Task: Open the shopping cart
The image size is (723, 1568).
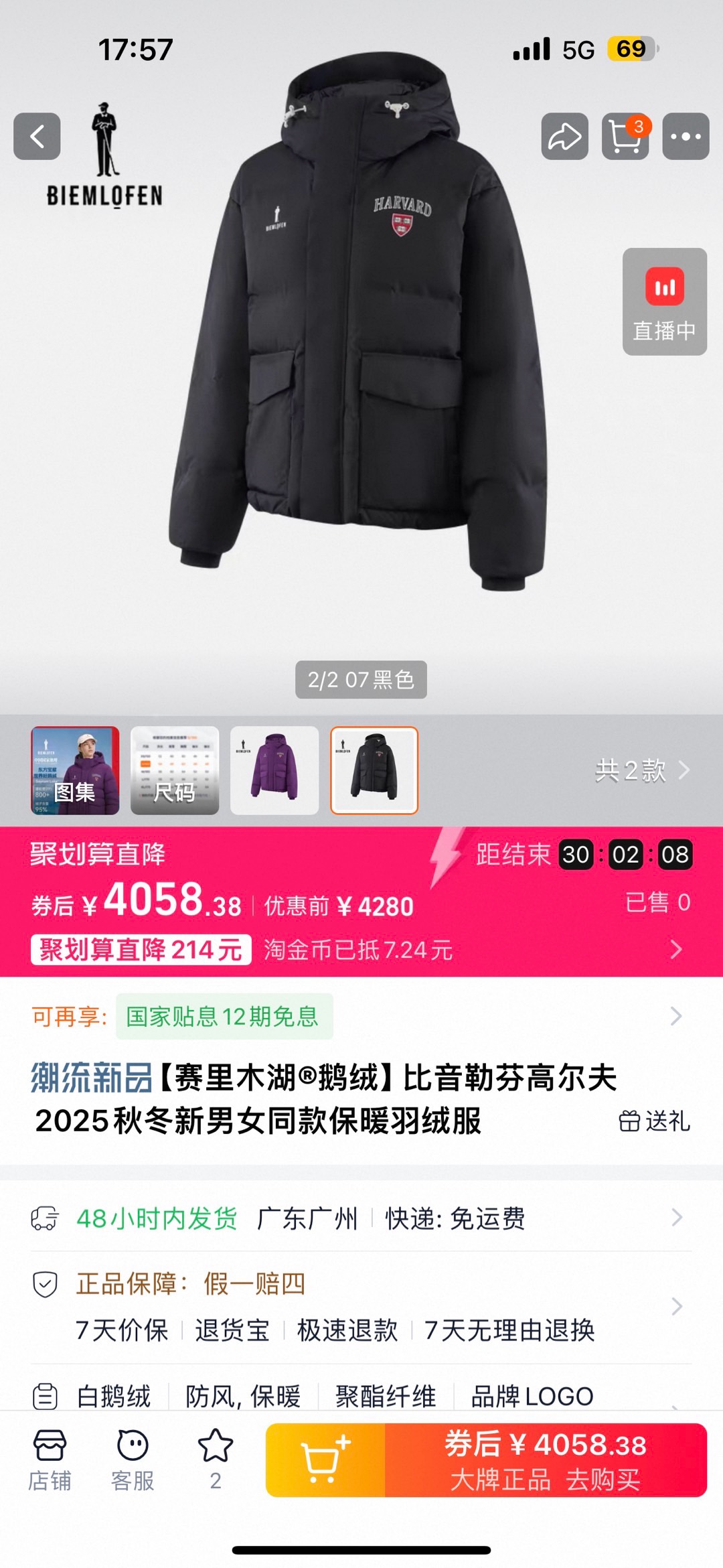Action: pos(625,137)
